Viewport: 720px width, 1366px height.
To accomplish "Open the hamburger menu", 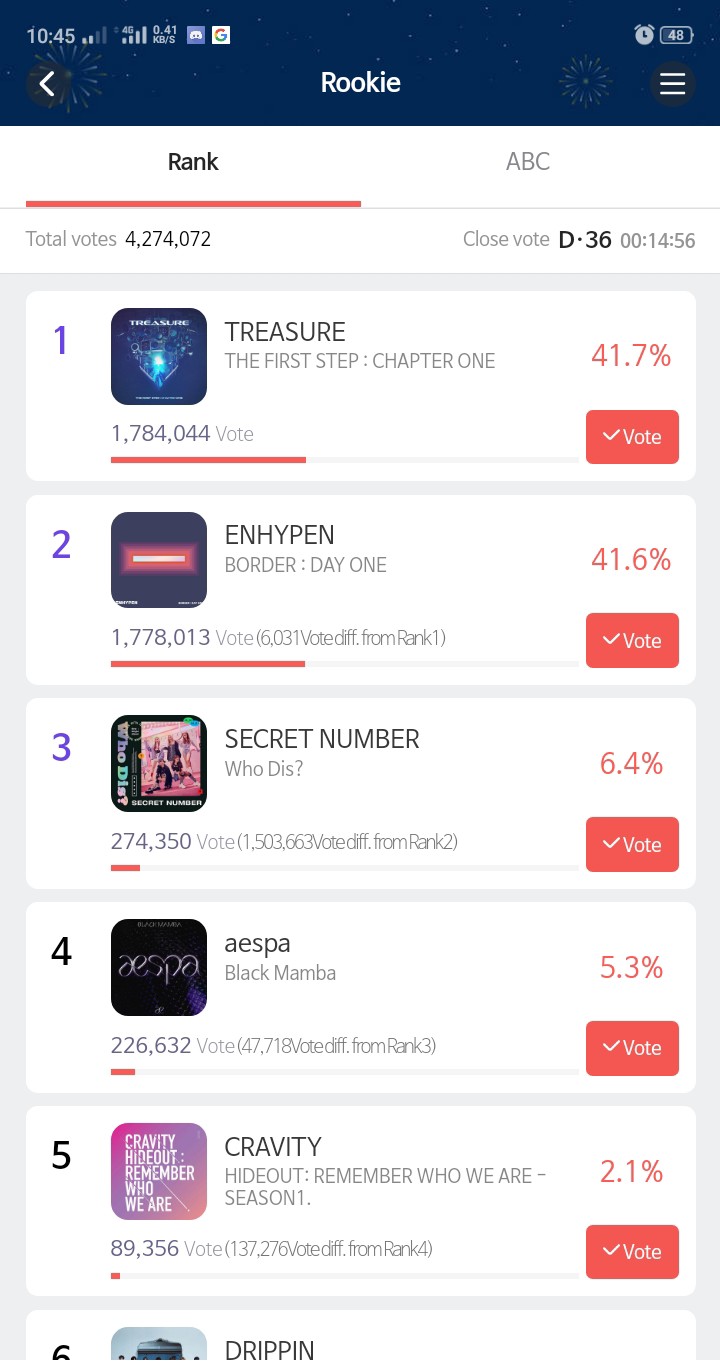I will [672, 84].
